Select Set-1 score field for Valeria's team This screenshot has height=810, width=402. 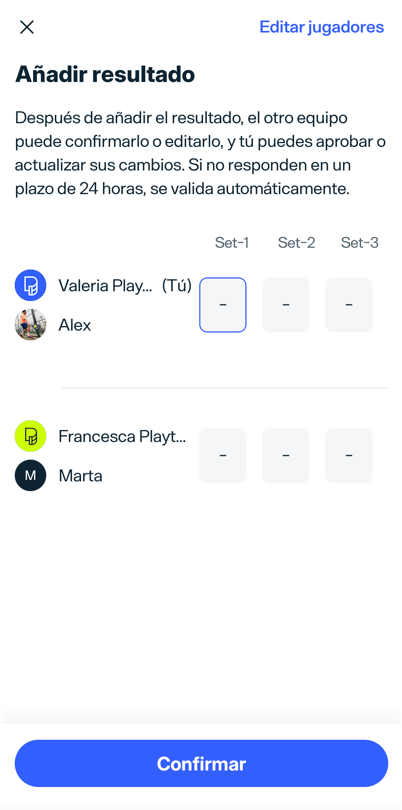click(223, 305)
